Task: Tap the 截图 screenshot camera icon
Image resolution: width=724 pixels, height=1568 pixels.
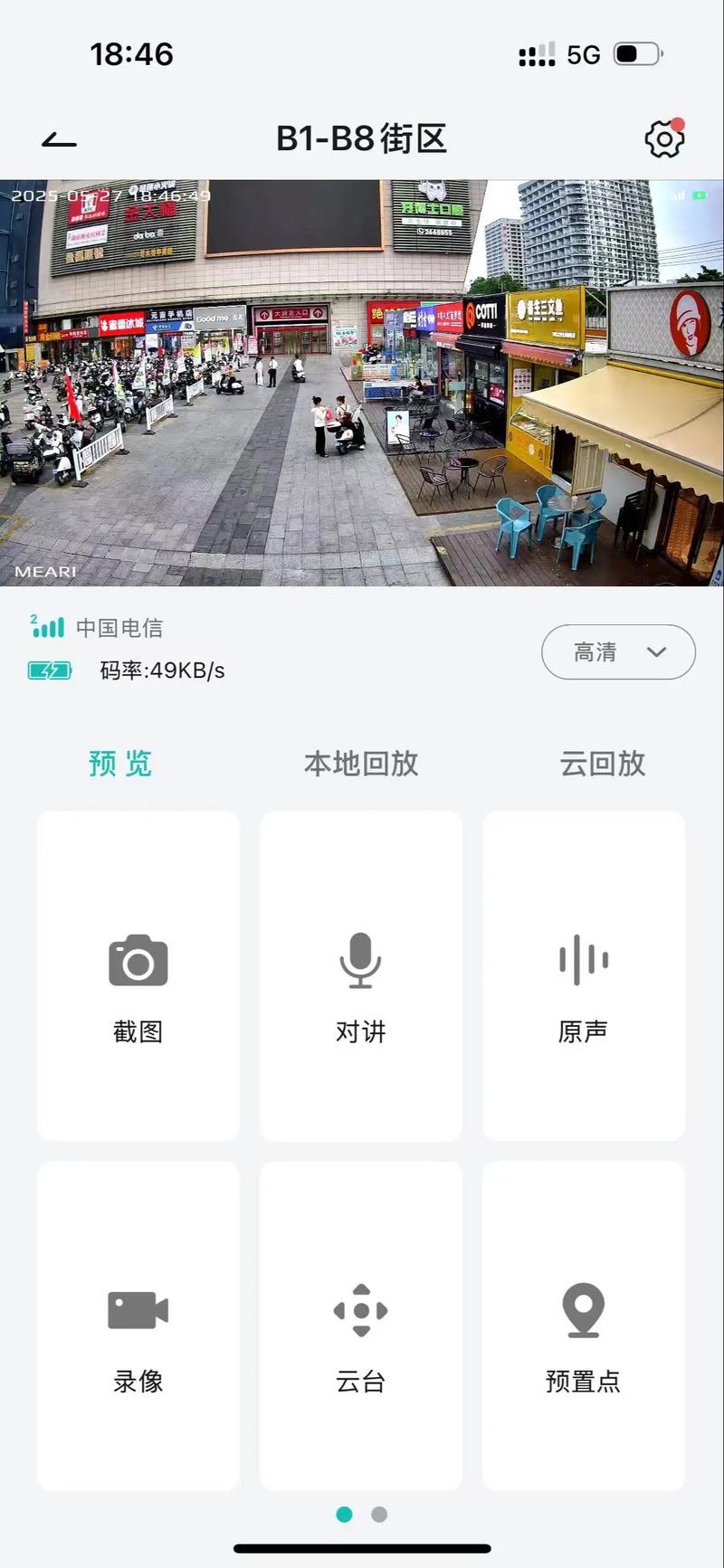Action: pyautogui.click(x=137, y=961)
